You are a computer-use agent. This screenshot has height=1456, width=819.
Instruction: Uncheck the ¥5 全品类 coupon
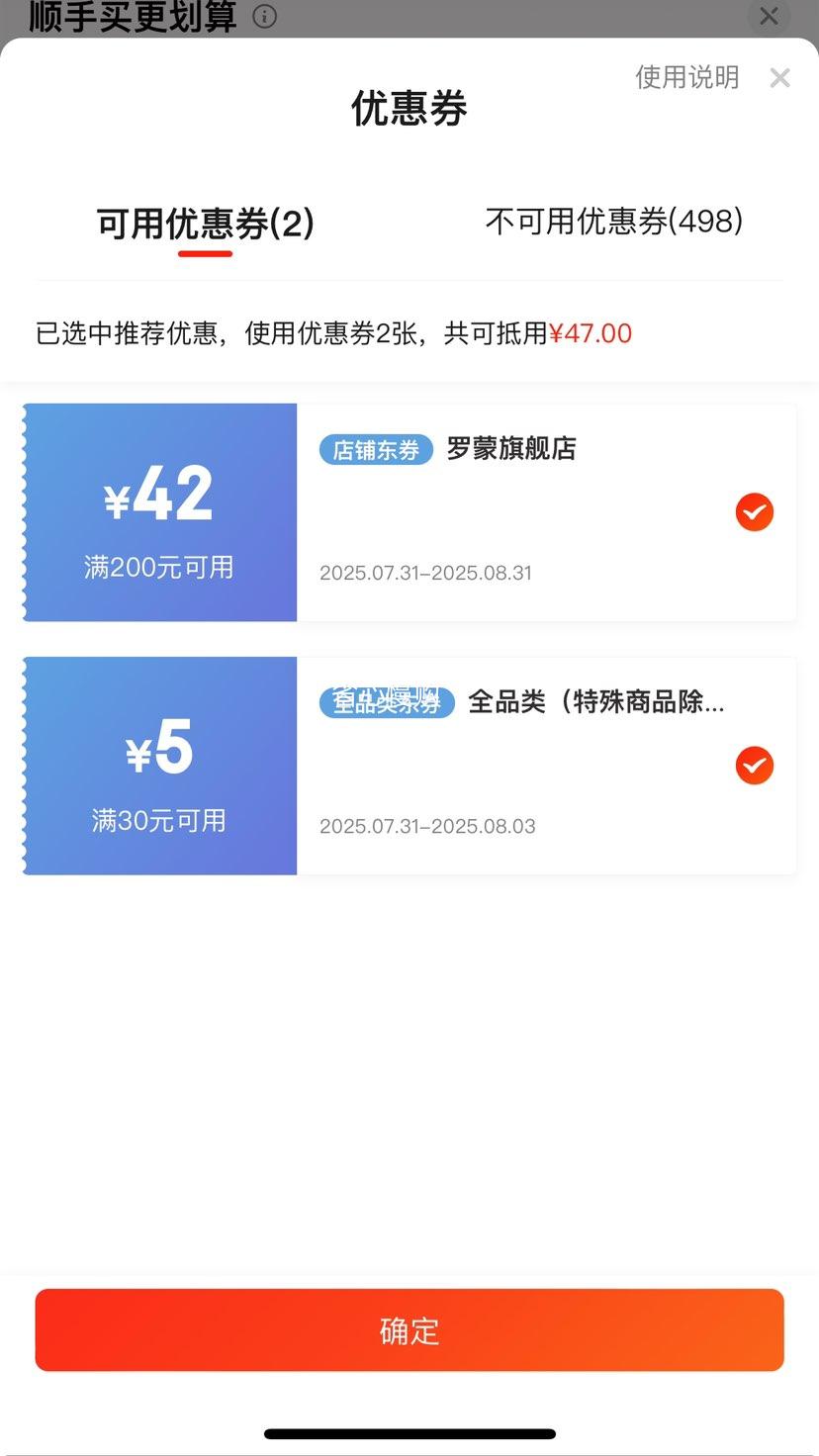[755, 766]
